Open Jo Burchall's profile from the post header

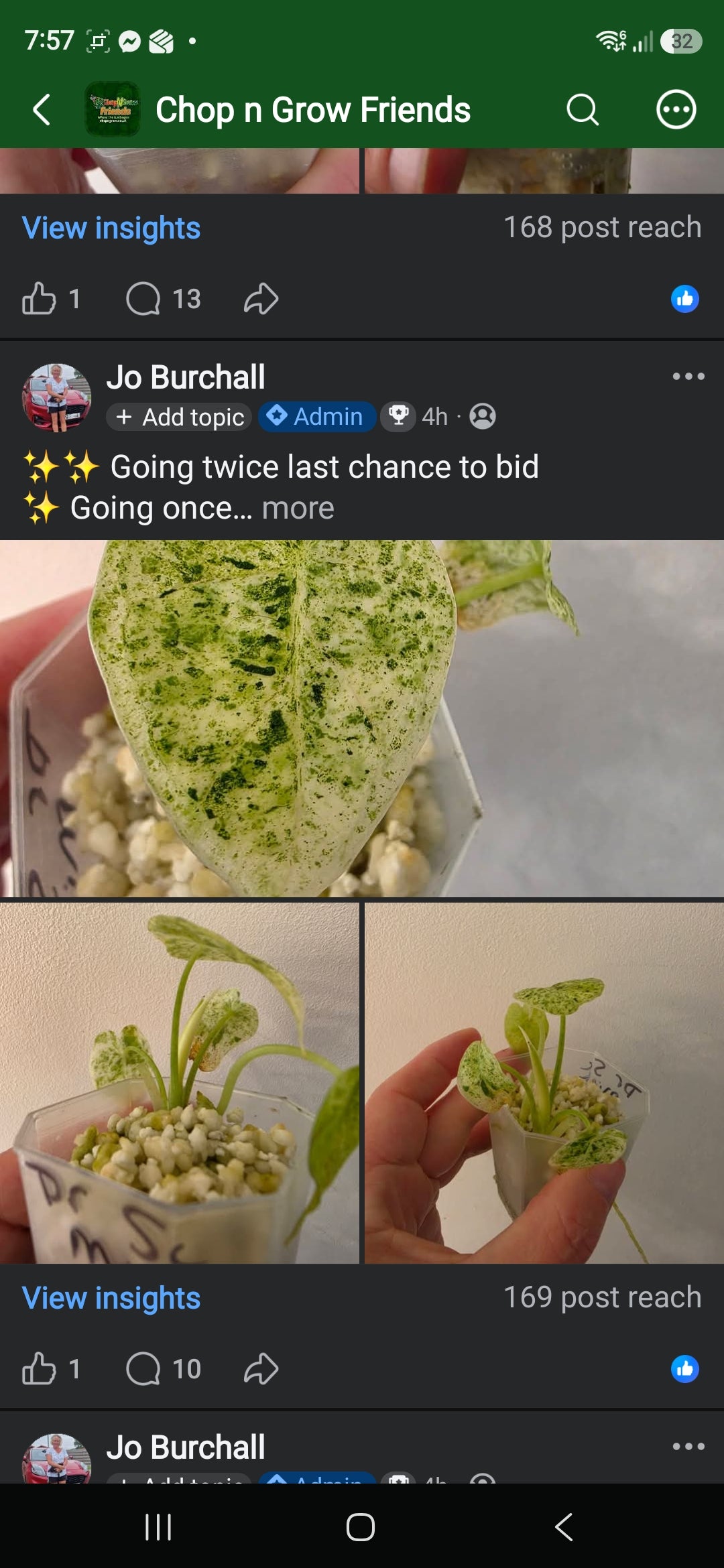186,377
